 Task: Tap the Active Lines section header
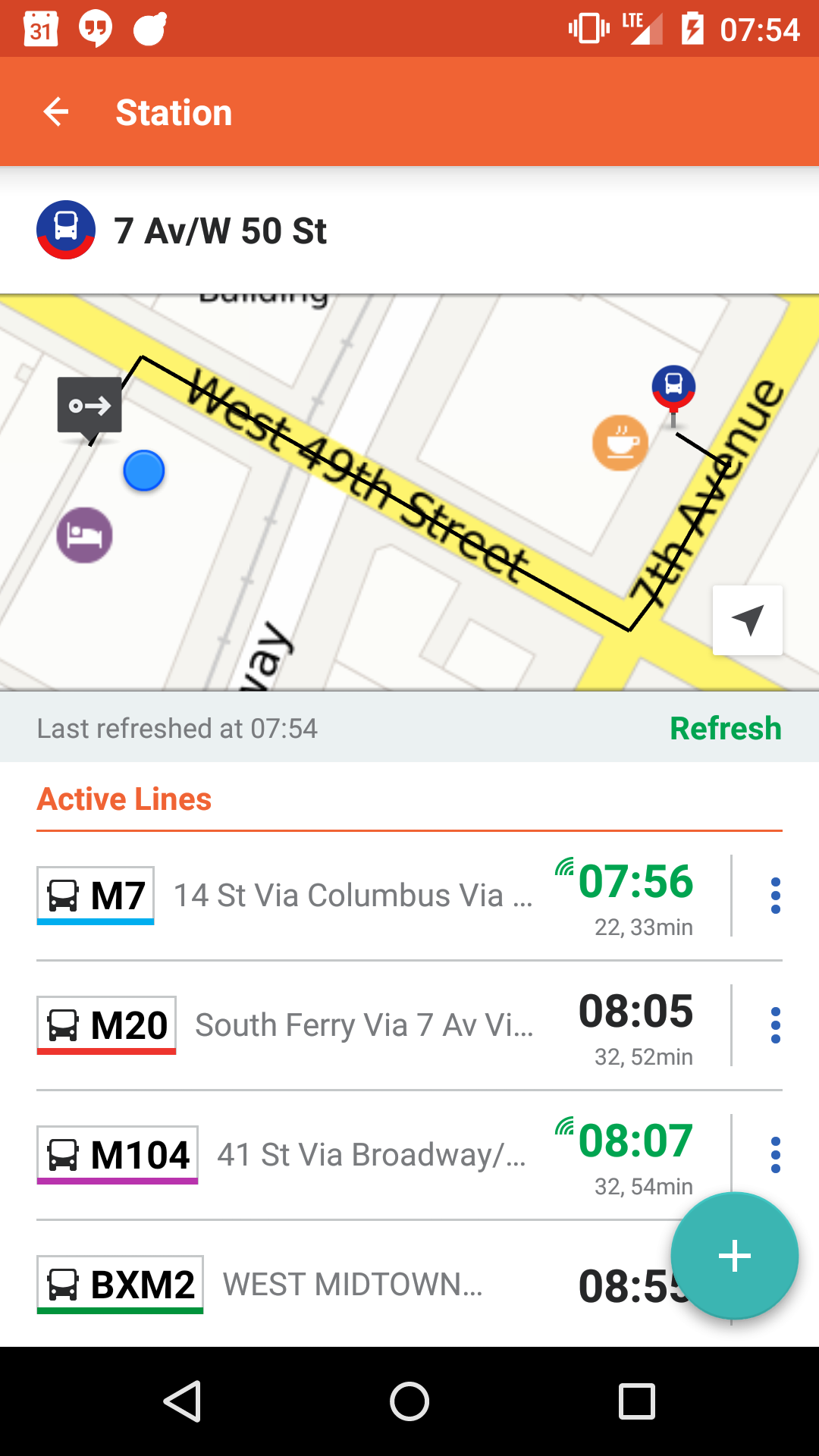(x=124, y=799)
